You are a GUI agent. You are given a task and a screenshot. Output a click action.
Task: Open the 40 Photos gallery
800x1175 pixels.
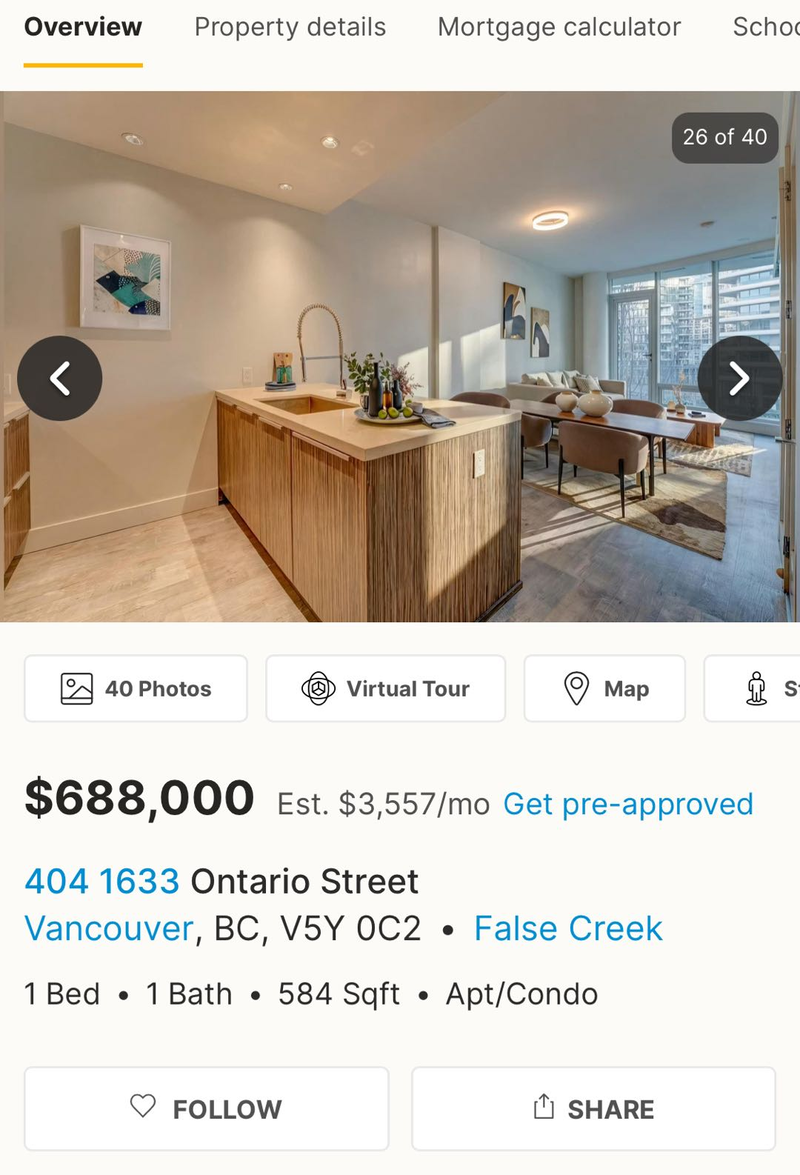click(136, 689)
